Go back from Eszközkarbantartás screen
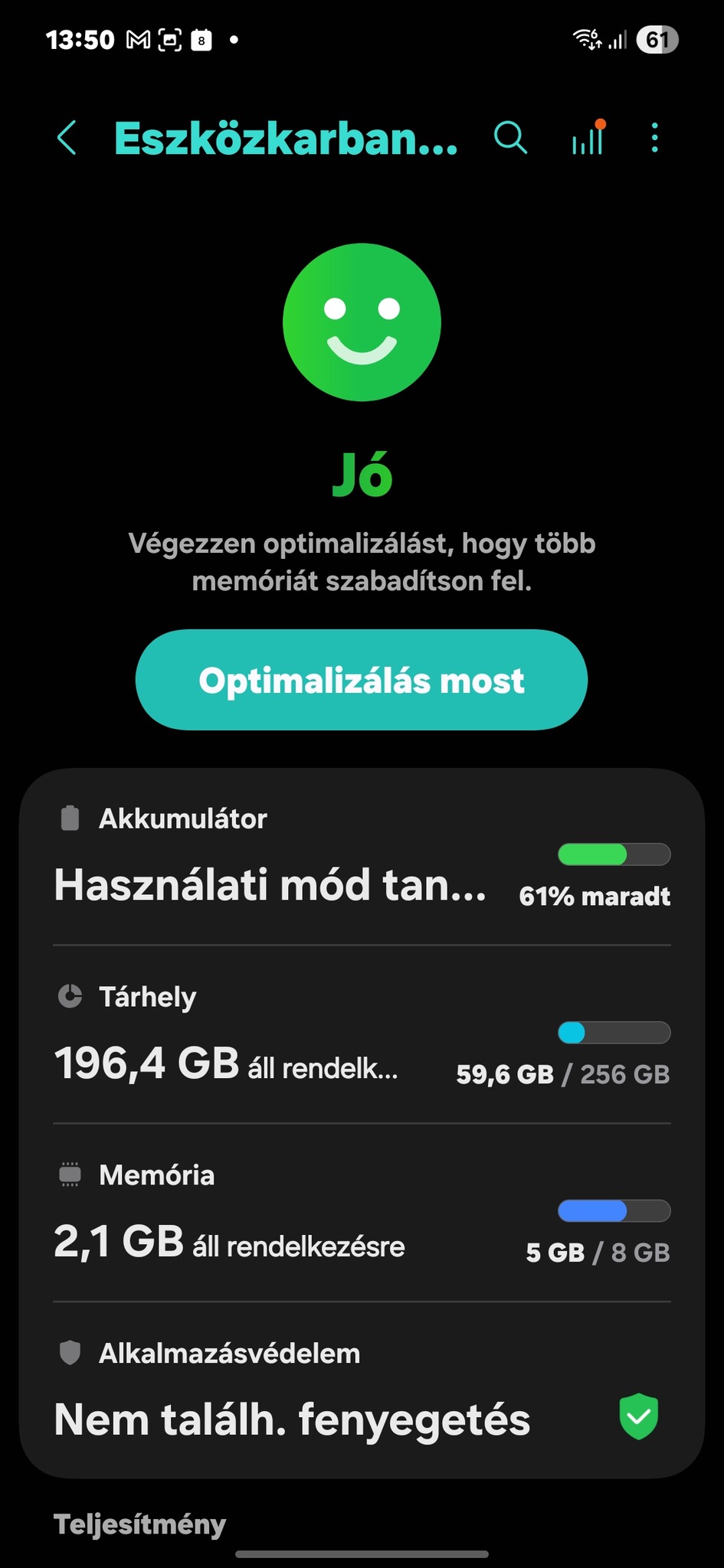The image size is (724, 1568). (x=67, y=139)
